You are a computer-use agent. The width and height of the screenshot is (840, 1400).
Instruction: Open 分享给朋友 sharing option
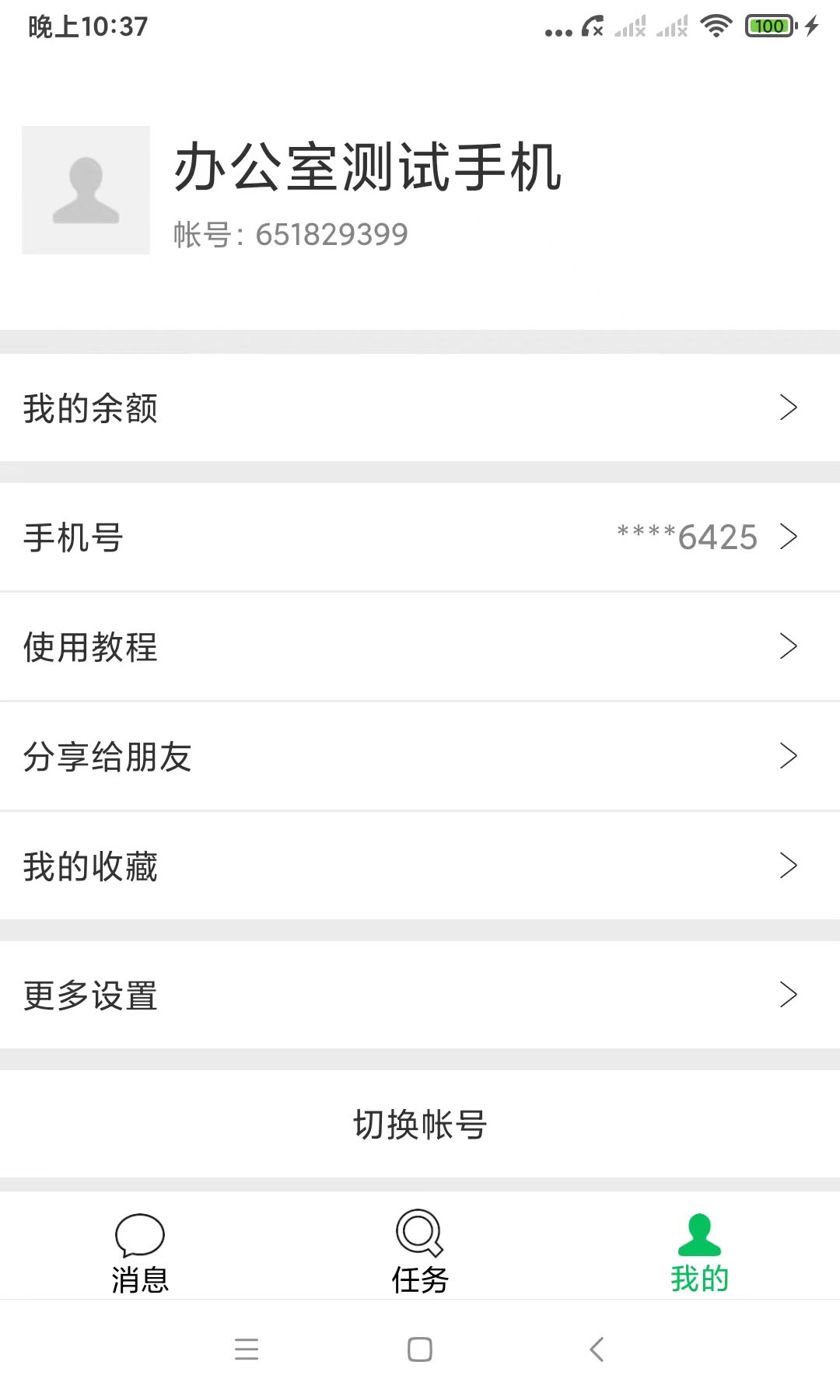(x=420, y=755)
